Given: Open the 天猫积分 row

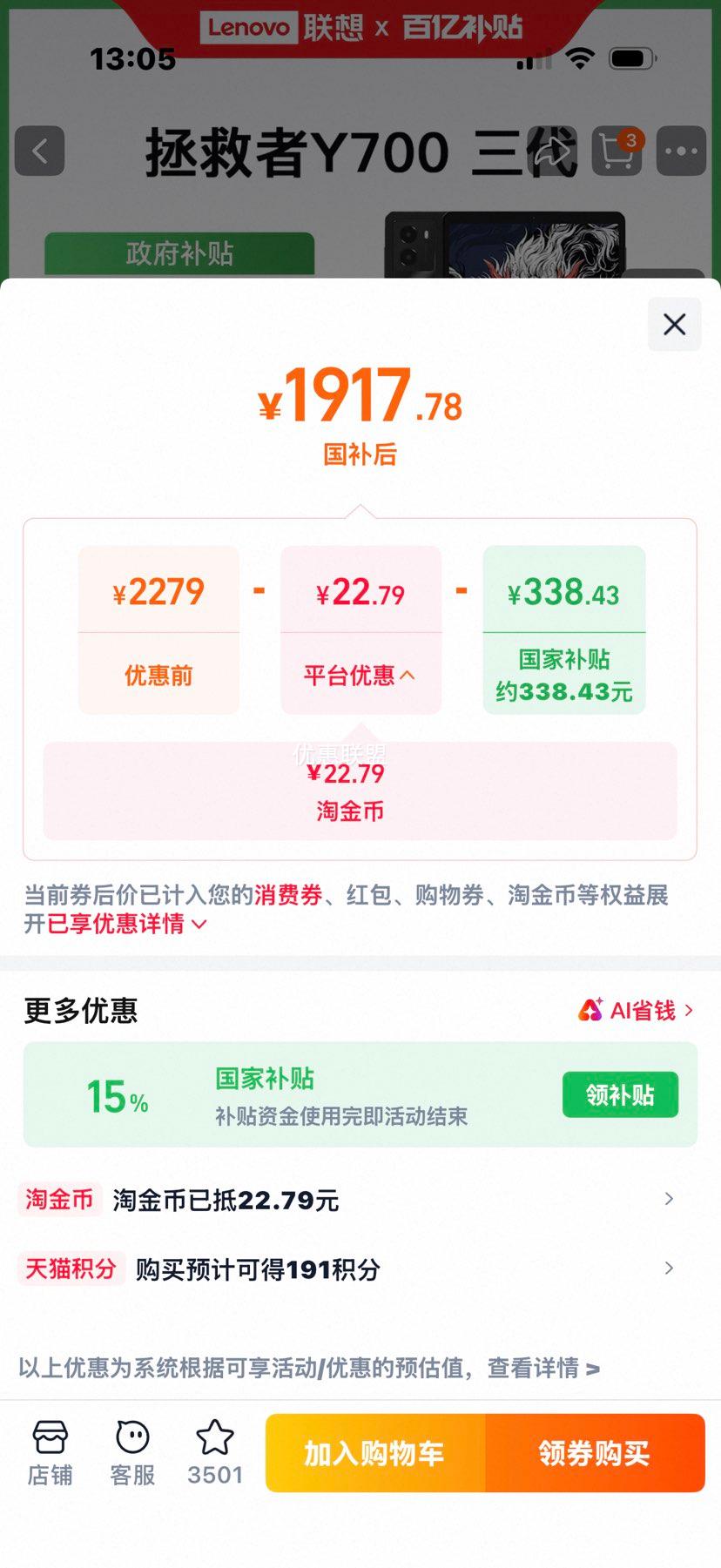Looking at the screenshot, I should coord(348,1269).
